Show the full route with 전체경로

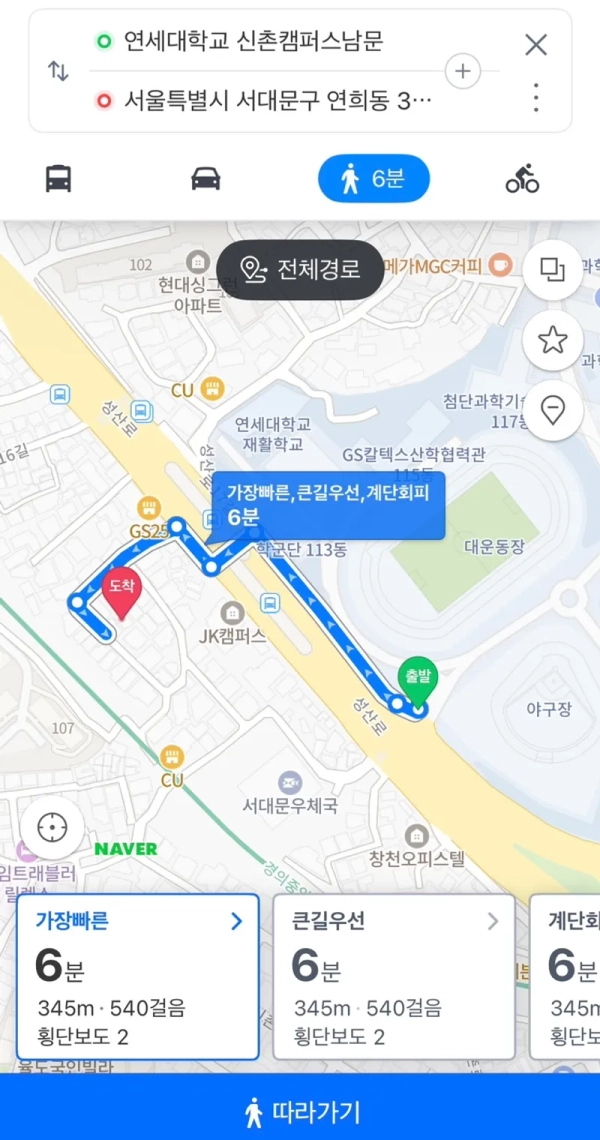[x=300, y=269]
